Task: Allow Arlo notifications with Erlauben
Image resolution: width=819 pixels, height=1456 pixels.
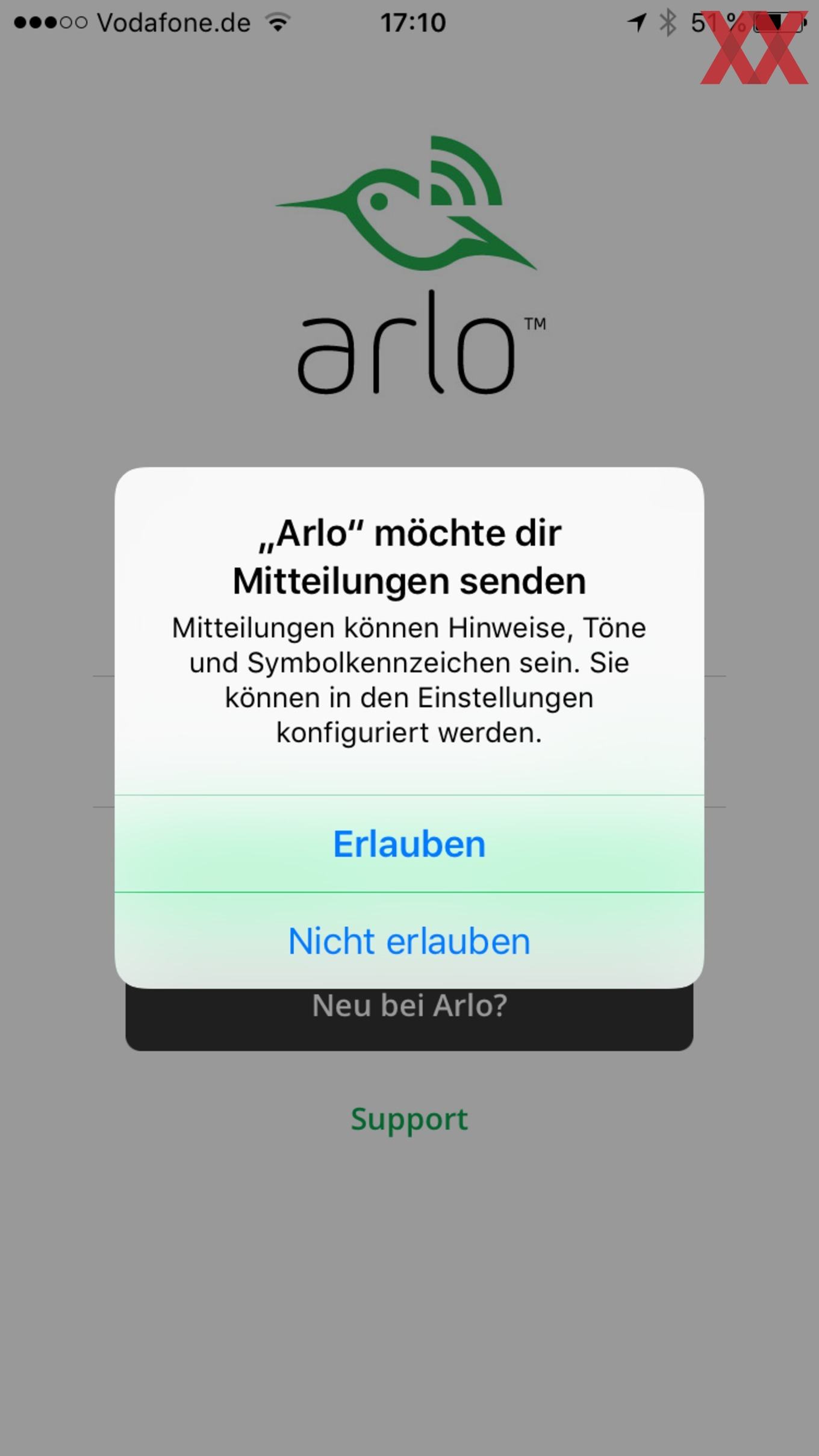Action: (x=409, y=844)
